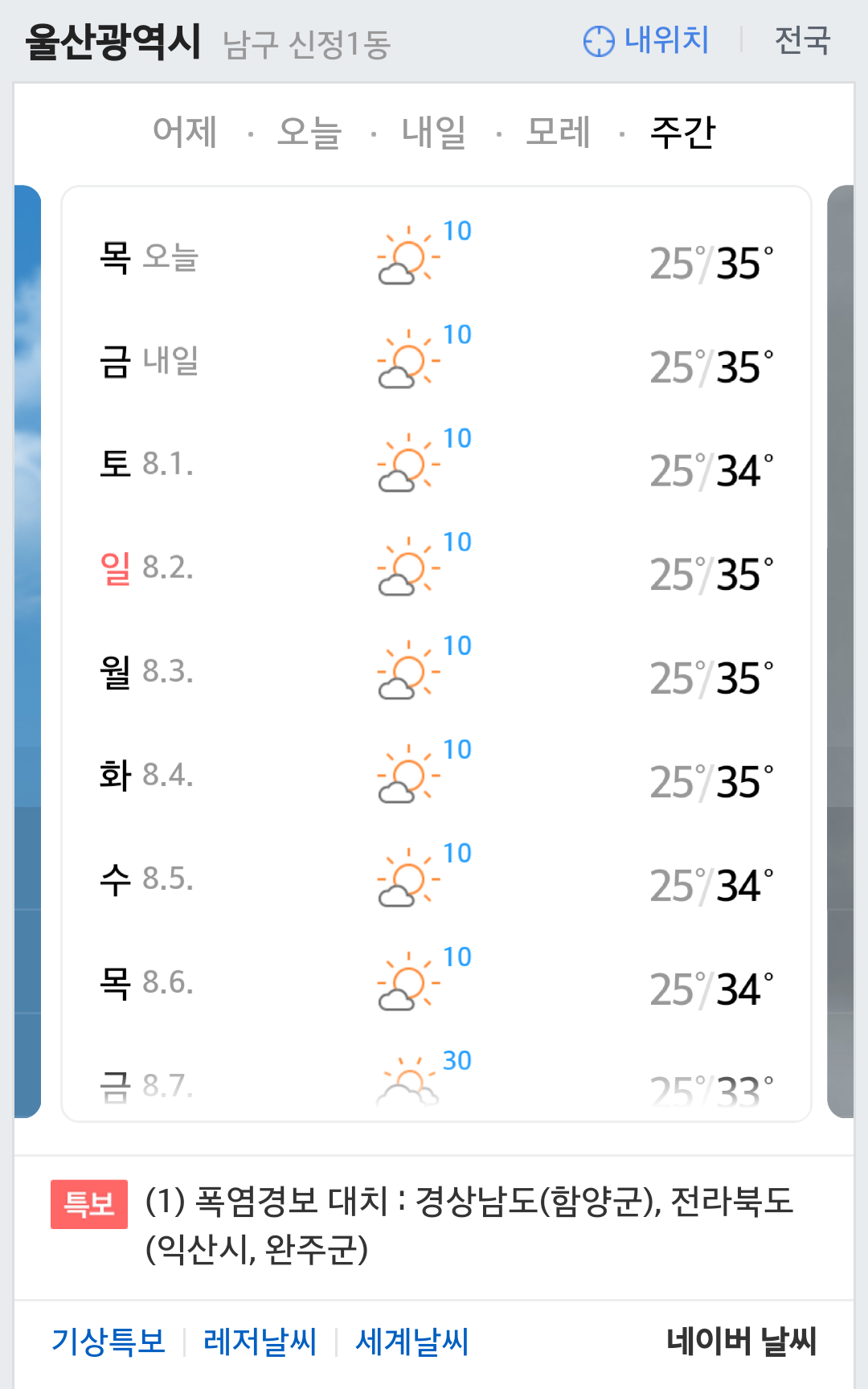
Task: Open the 주간 weekly forecast tab
Action: click(683, 132)
